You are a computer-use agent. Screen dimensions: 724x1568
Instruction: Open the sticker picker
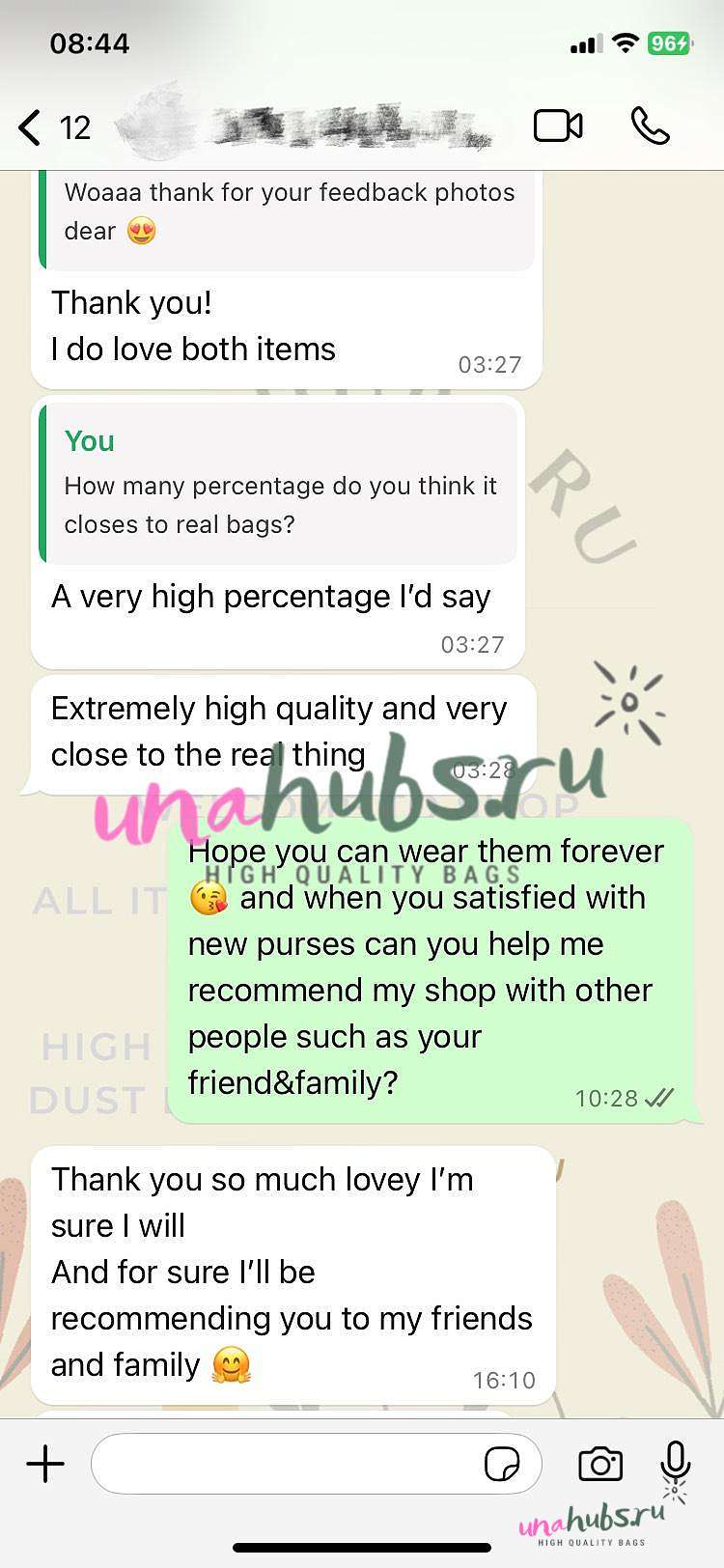[x=502, y=1464]
